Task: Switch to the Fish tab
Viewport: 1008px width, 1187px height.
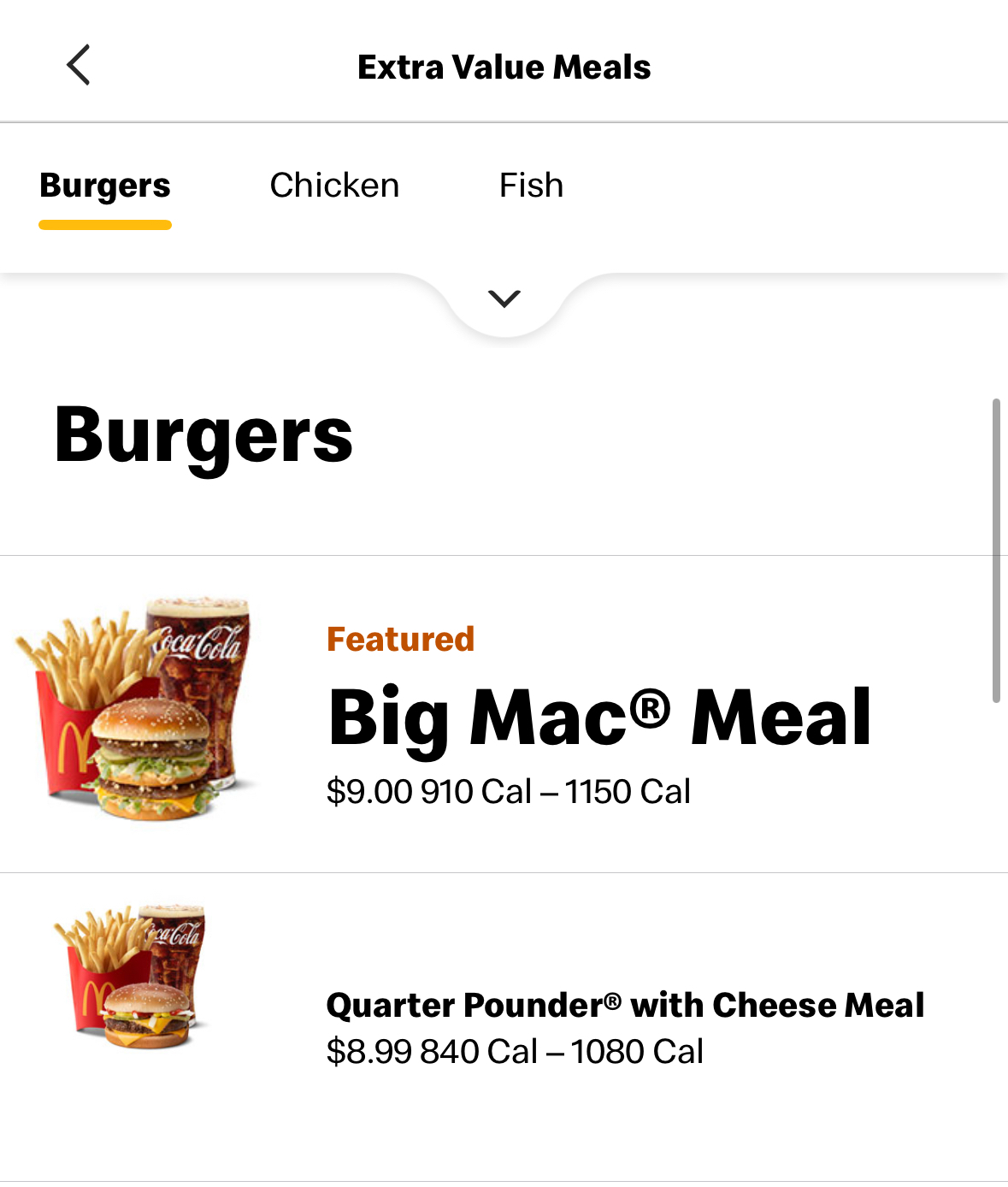Action: (531, 186)
